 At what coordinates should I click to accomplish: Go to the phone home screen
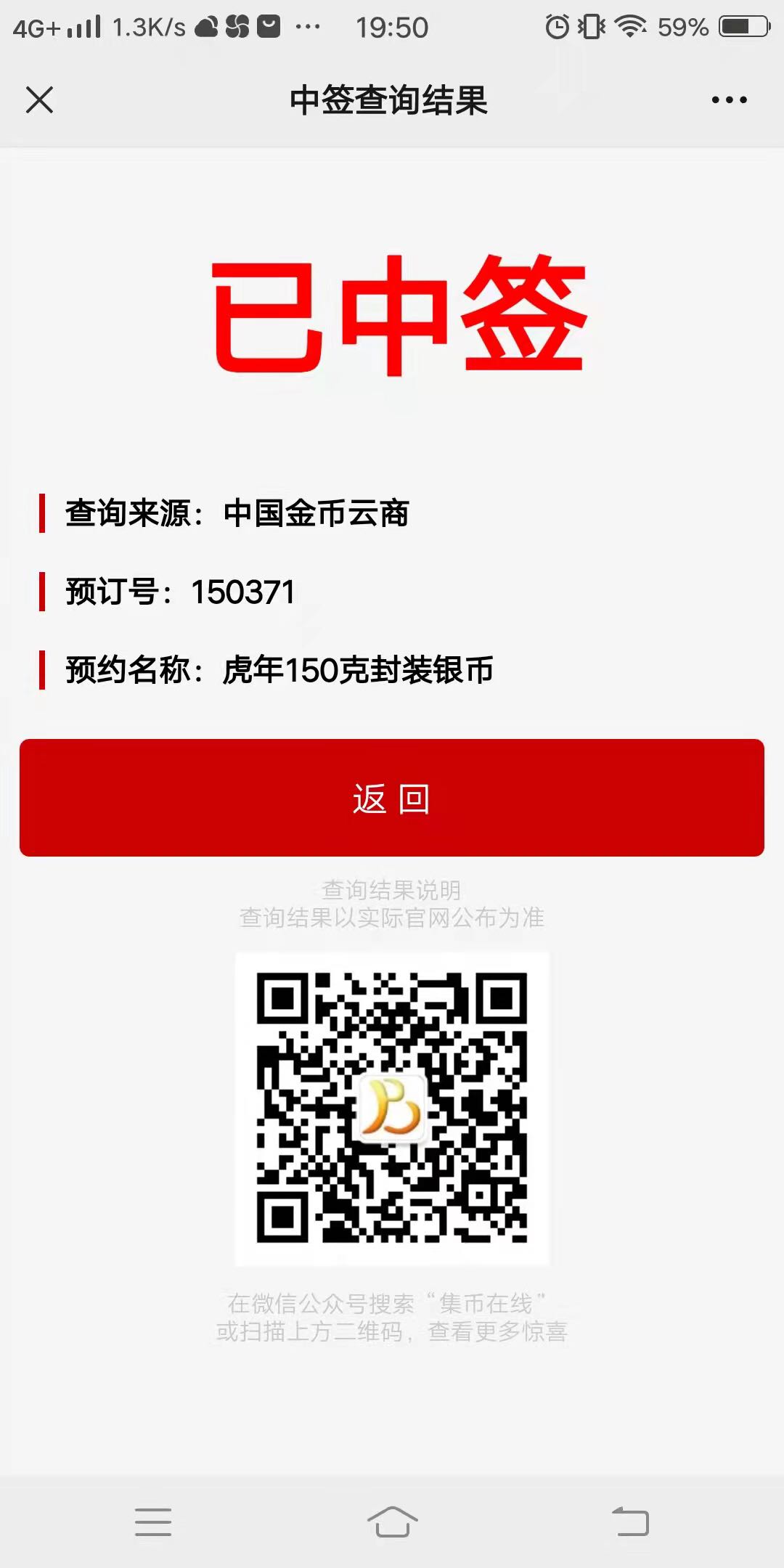point(392,1522)
